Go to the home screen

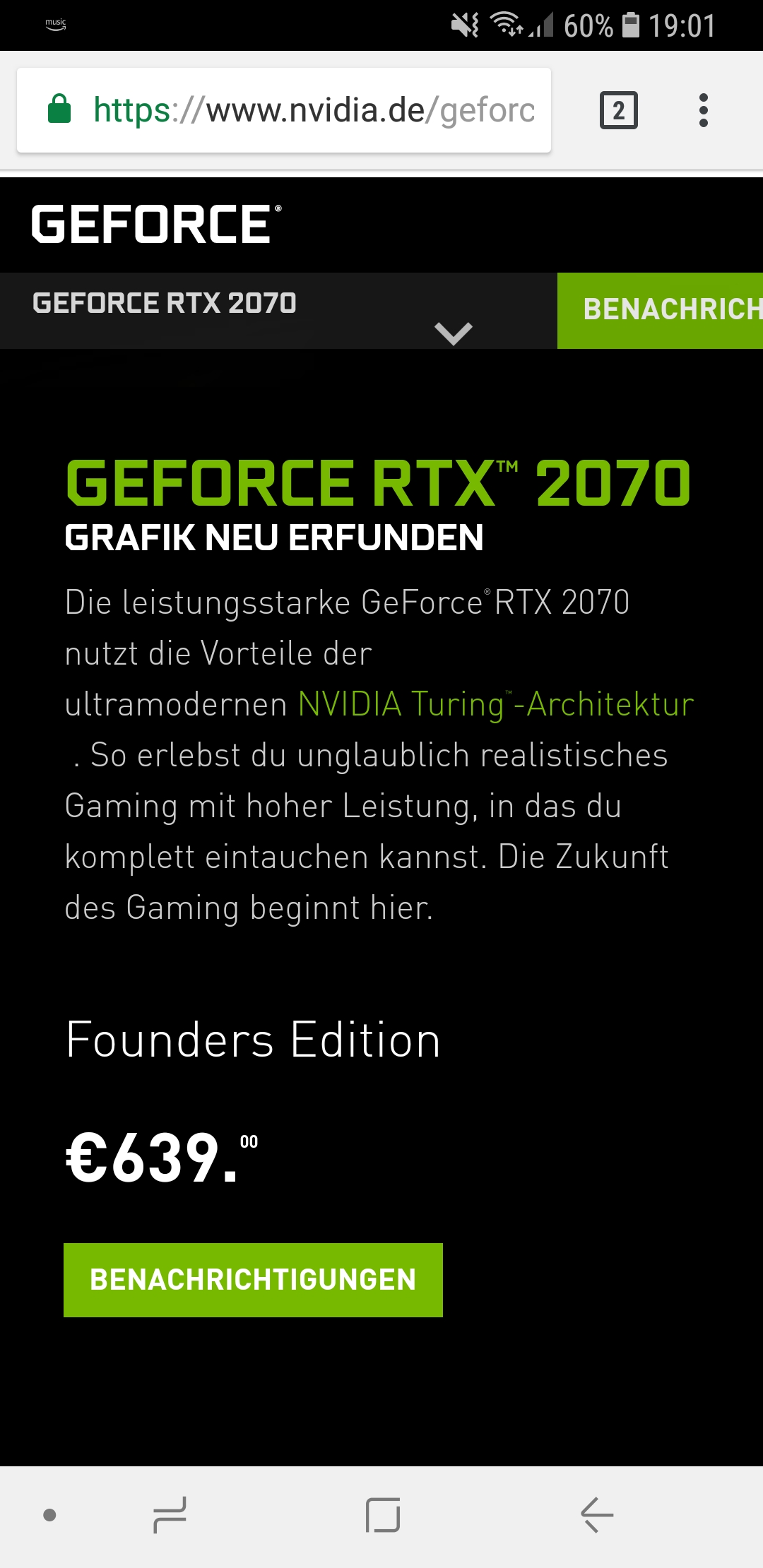(382, 1515)
